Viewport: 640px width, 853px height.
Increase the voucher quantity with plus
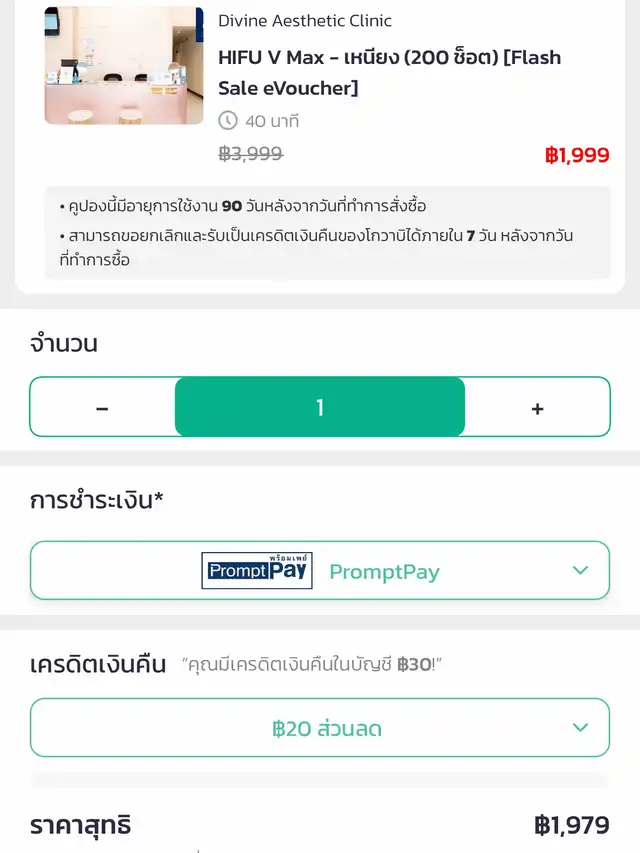point(537,407)
